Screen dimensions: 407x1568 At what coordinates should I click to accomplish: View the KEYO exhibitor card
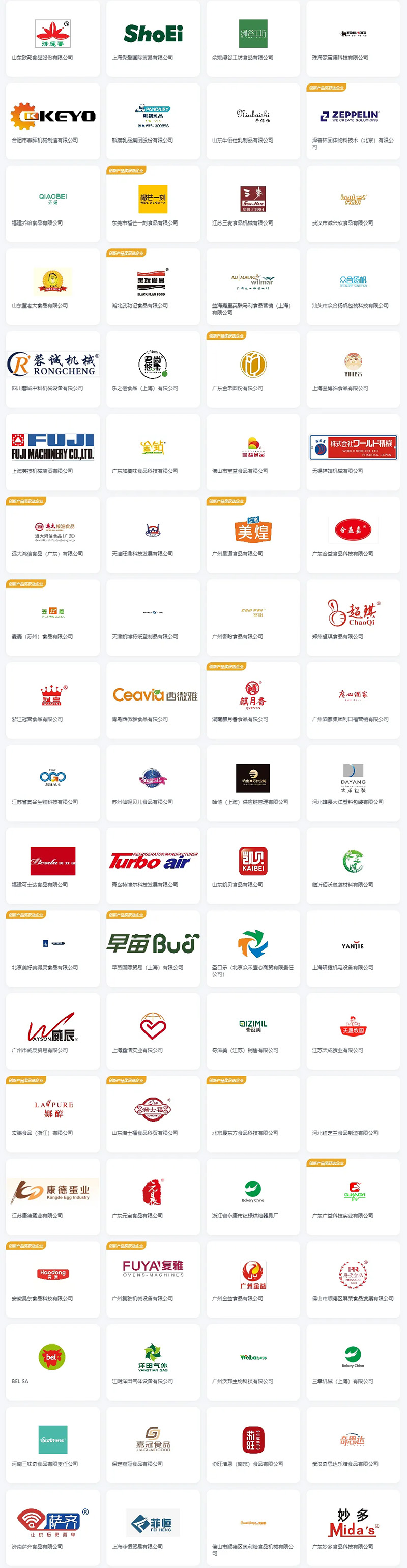53,121
